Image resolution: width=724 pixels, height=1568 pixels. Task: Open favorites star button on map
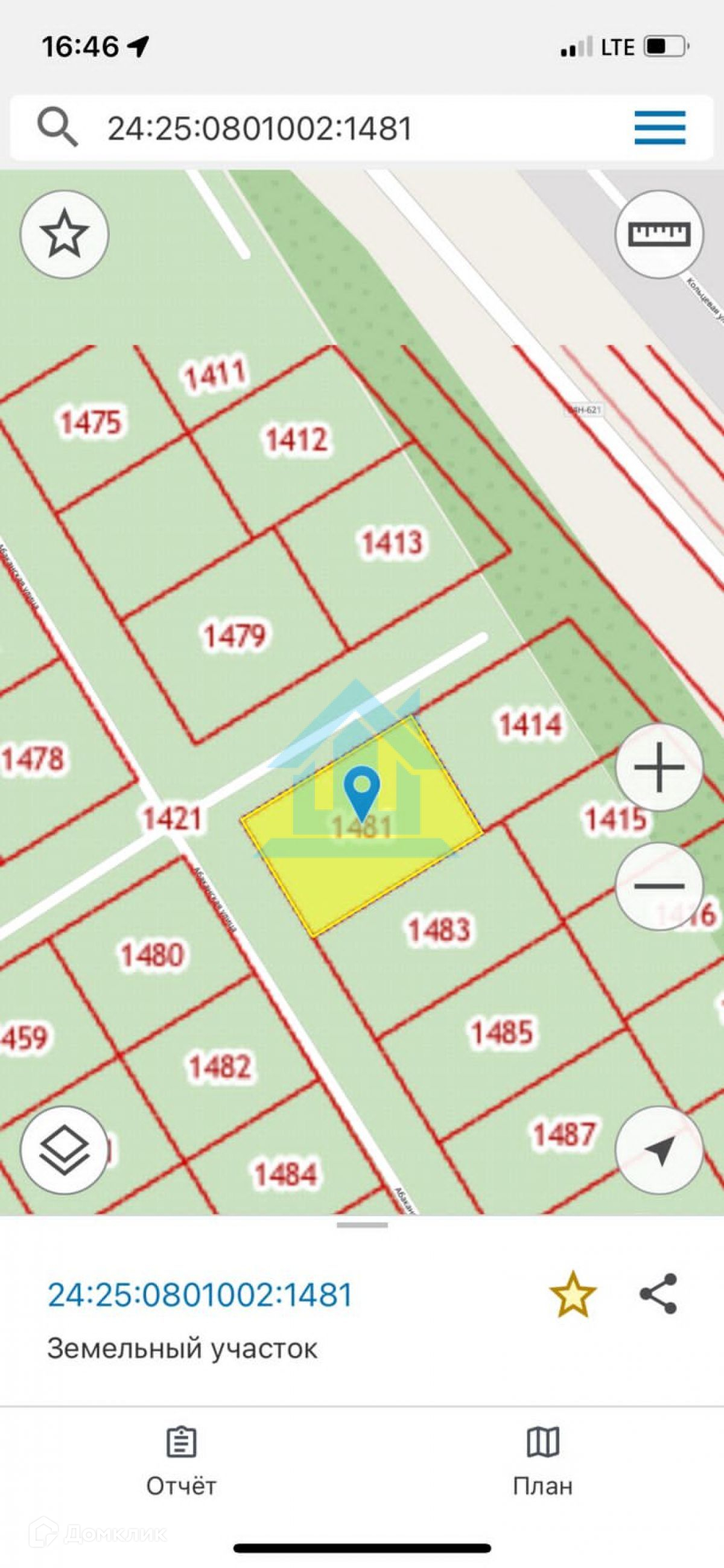(x=65, y=234)
